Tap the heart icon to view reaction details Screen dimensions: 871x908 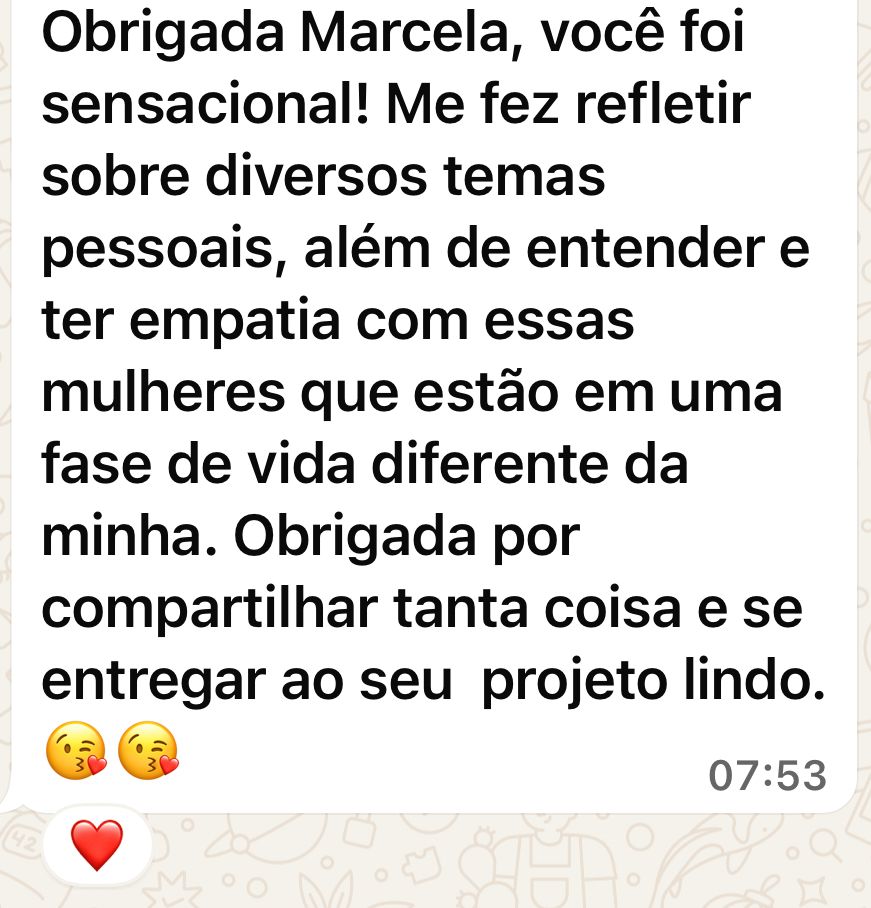click(x=96, y=845)
